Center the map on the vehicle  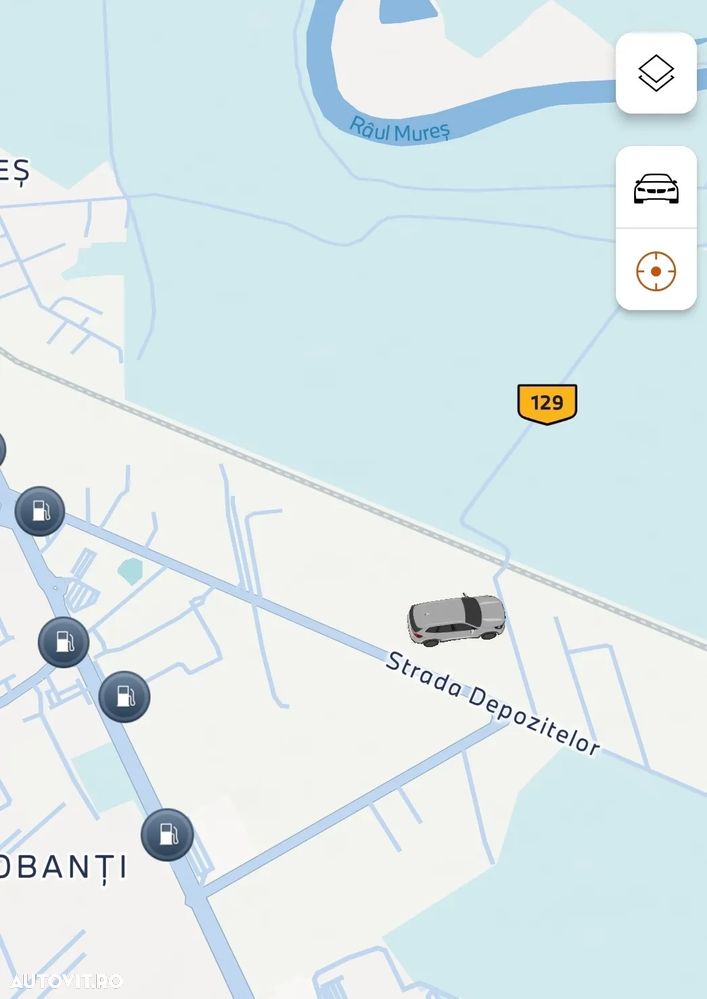(x=656, y=188)
